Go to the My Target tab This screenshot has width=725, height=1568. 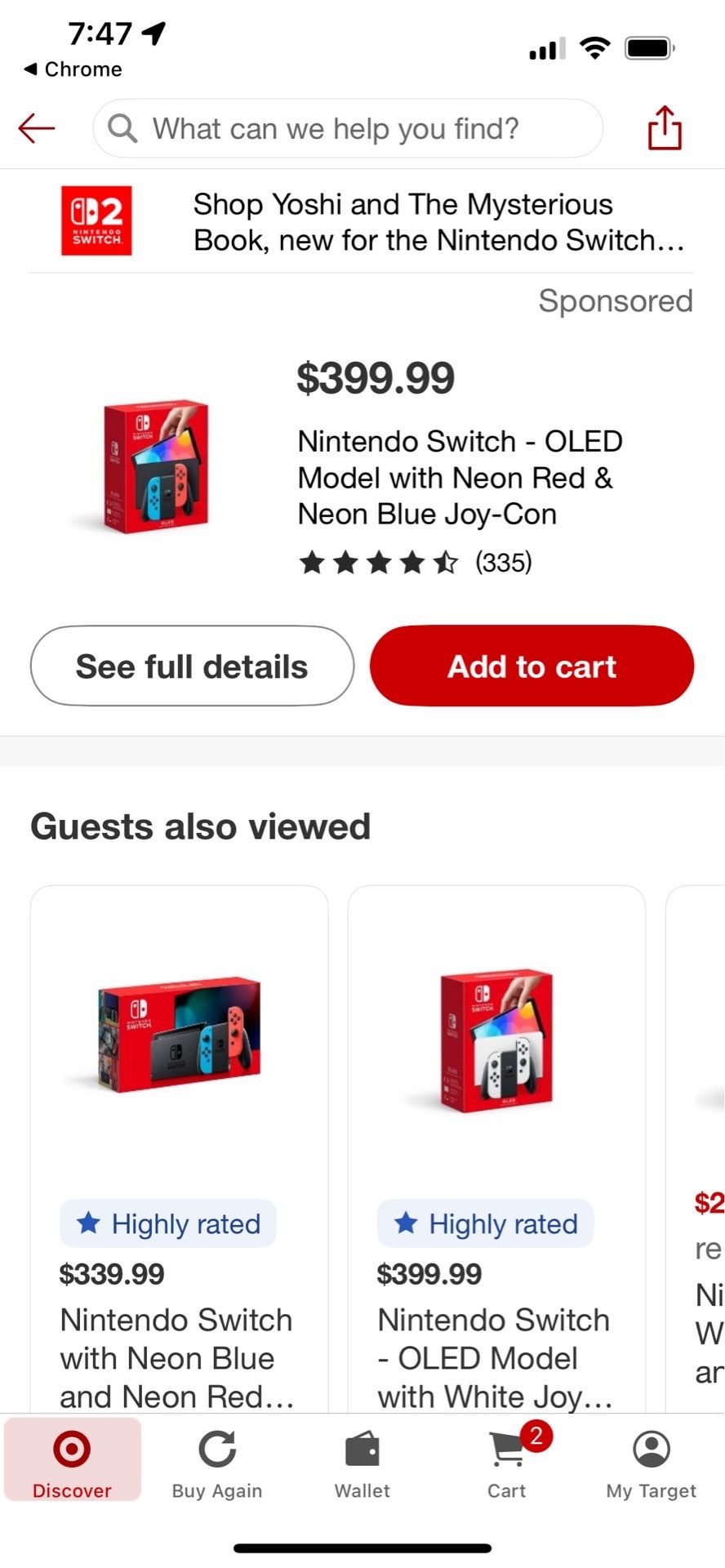pos(652,1460)
